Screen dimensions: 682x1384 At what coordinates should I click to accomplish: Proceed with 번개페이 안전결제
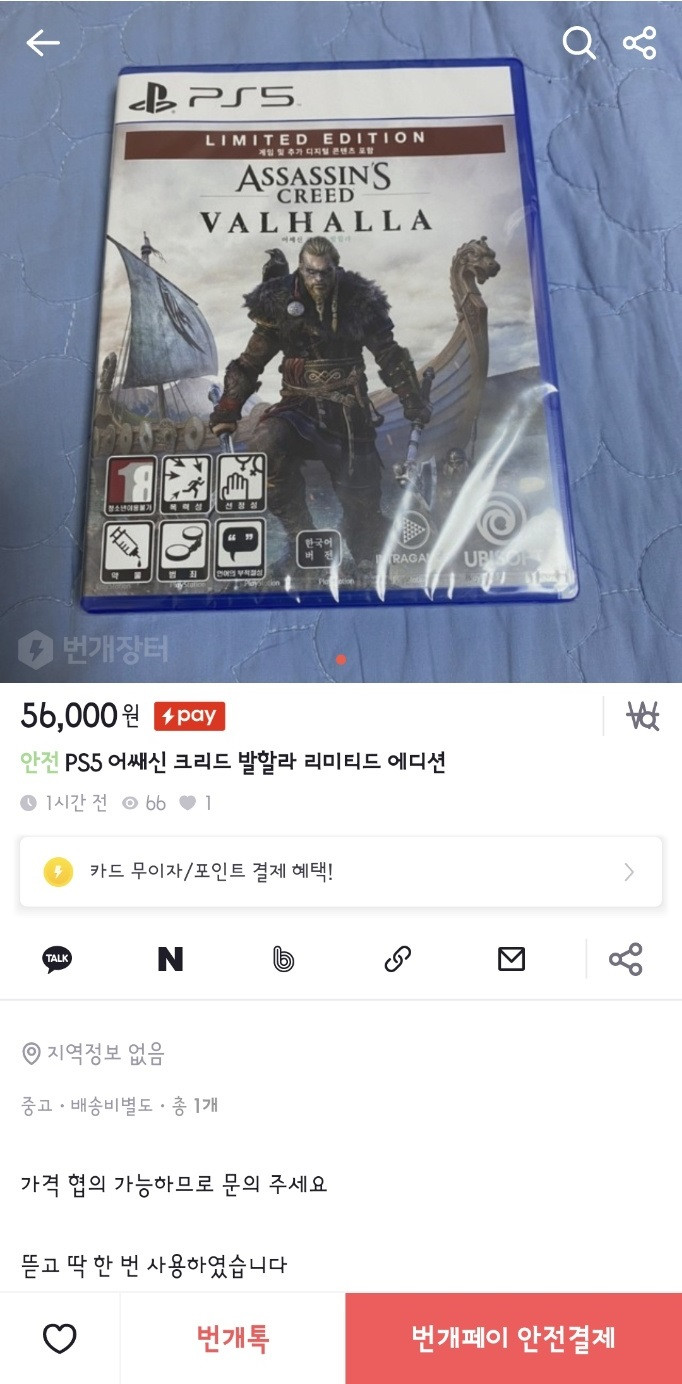click(514, 1338)
